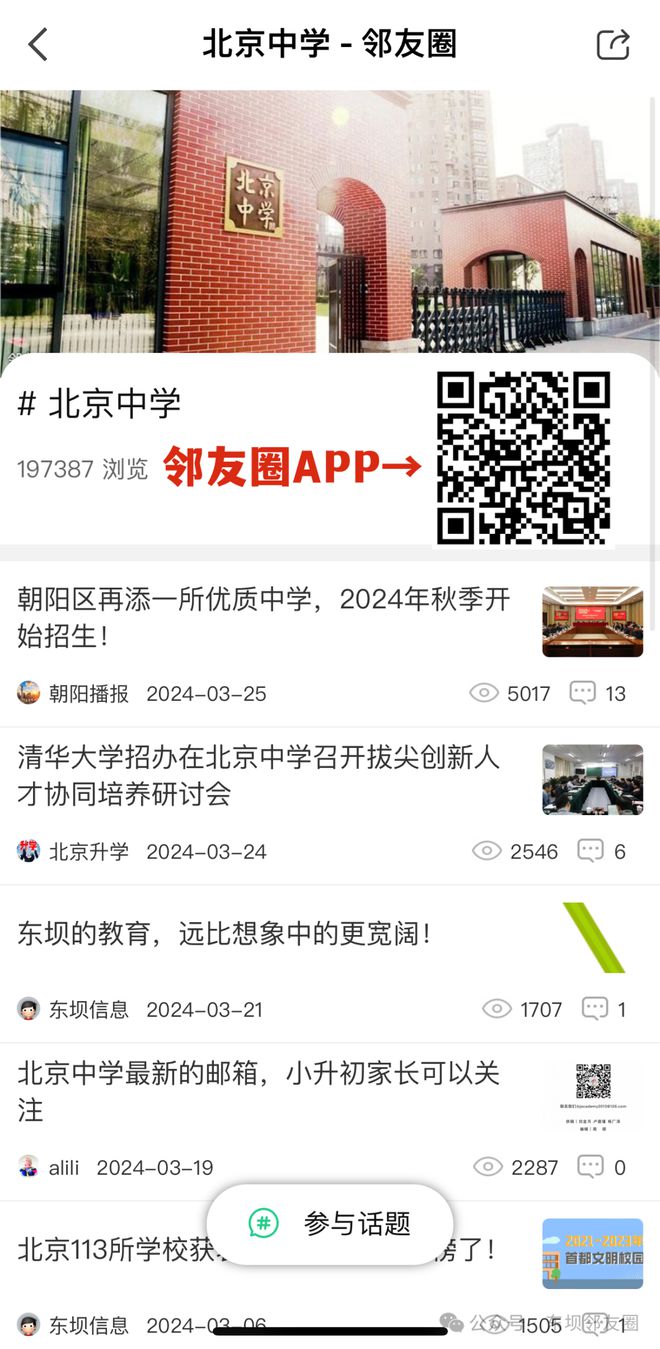Read the 清华大学招办 seminar post
660x1349 pixels.
258,775
